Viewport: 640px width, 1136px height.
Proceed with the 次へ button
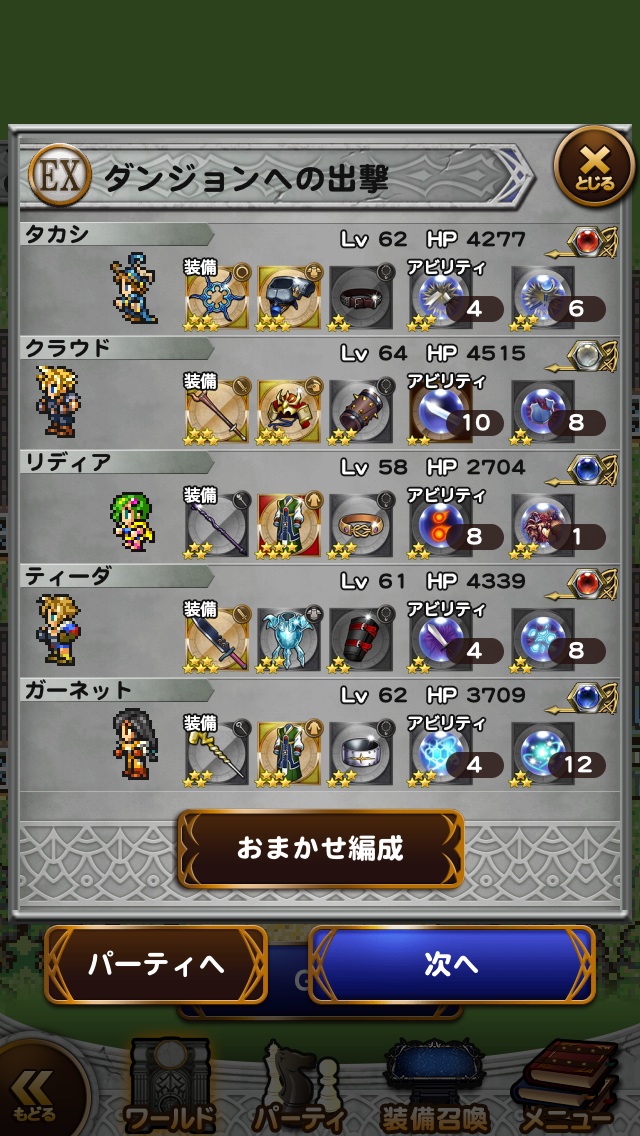click(451, 964)
